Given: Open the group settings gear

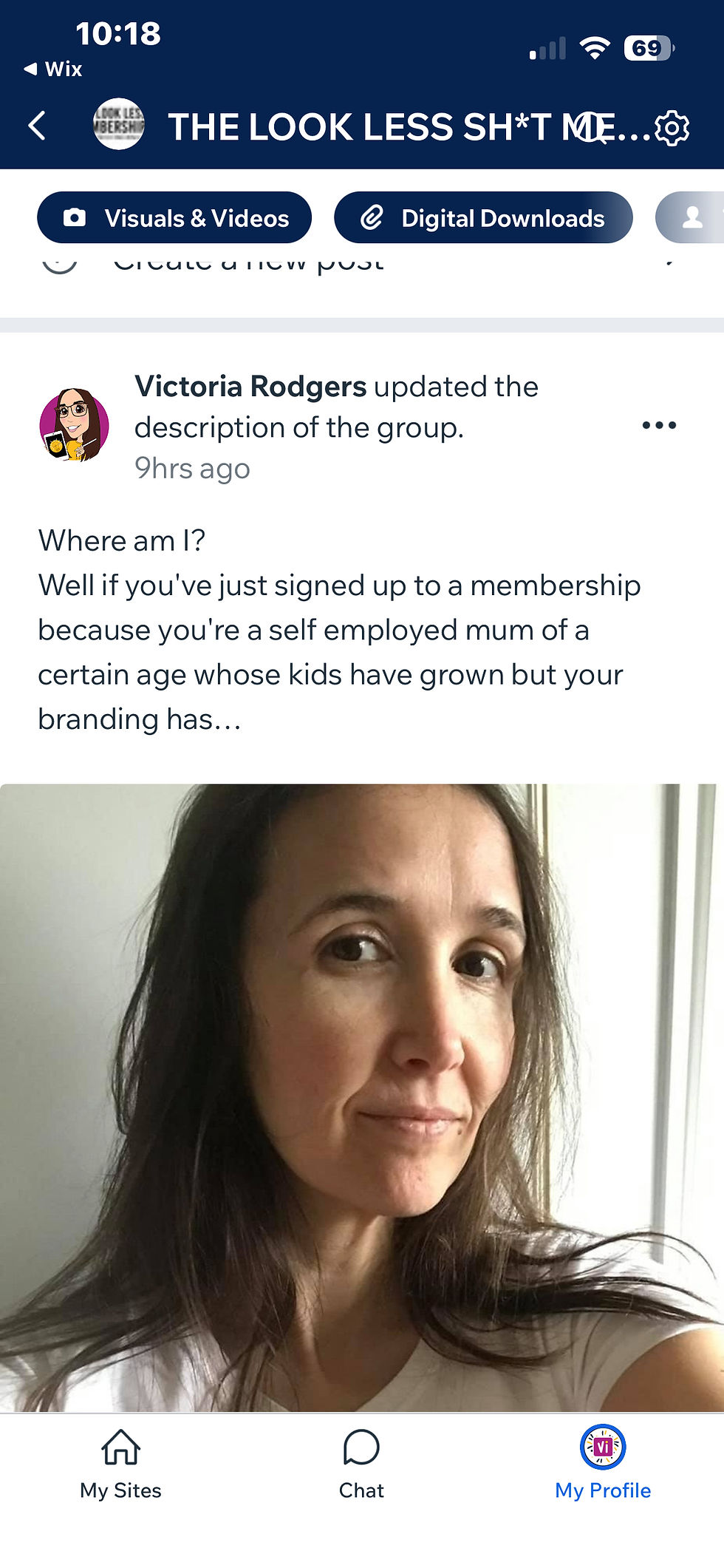Looking at the screenshot, I should tap(672, 128).
